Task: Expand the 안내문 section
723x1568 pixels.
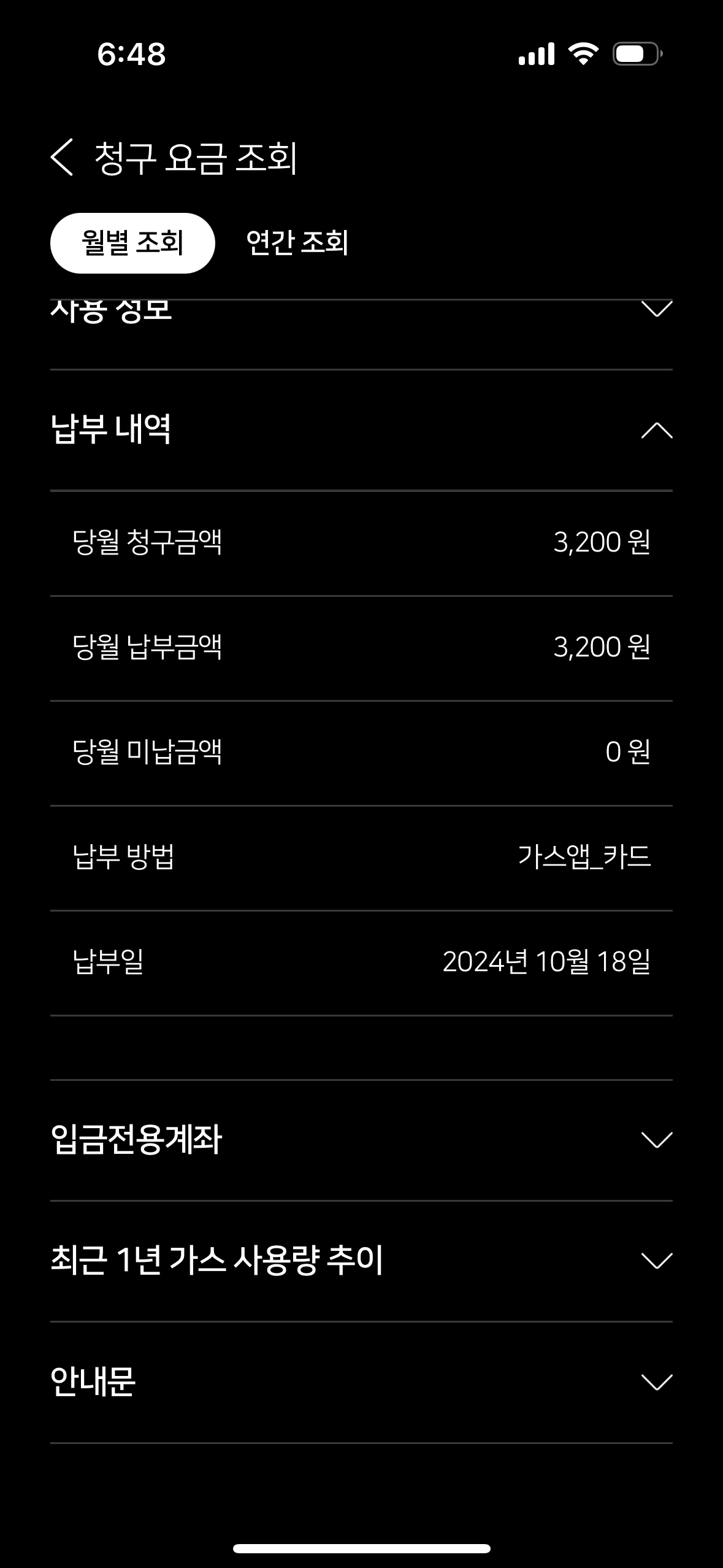Action: pos(656,1382)
